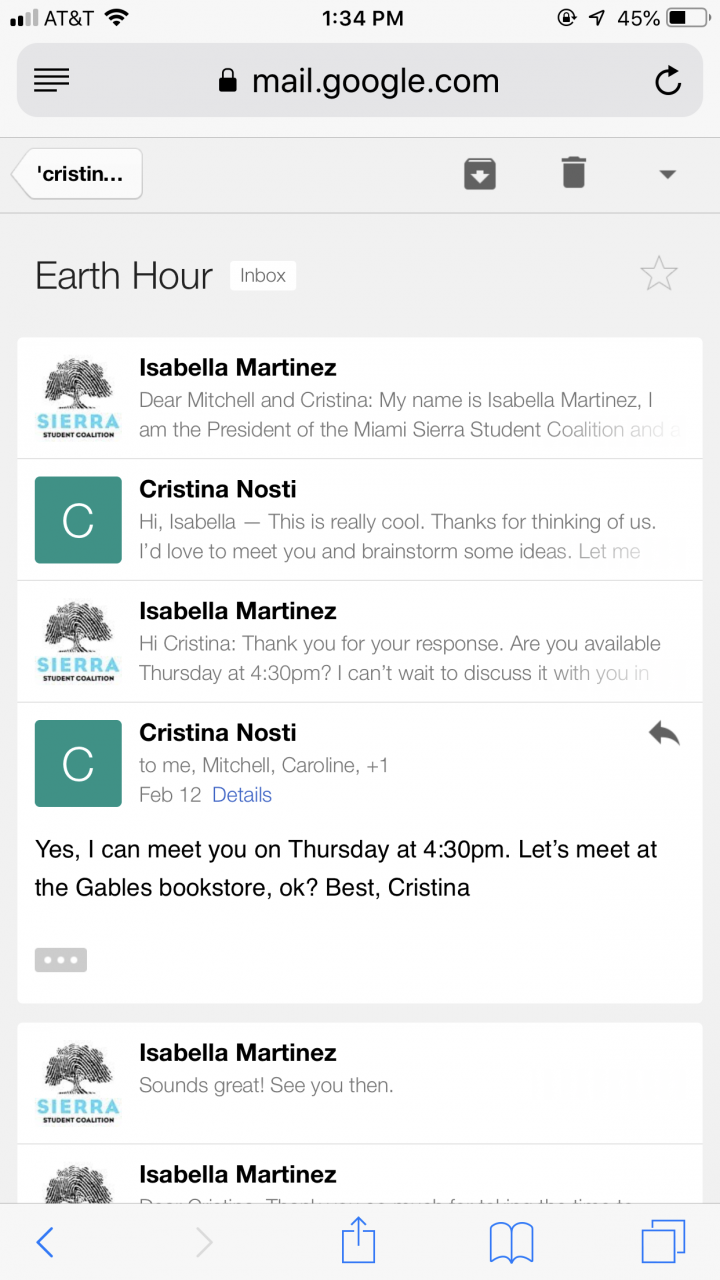Screen dimensions: 720x1280
Task: Delete the conversation with trash icon
Action: pos(573,172)
